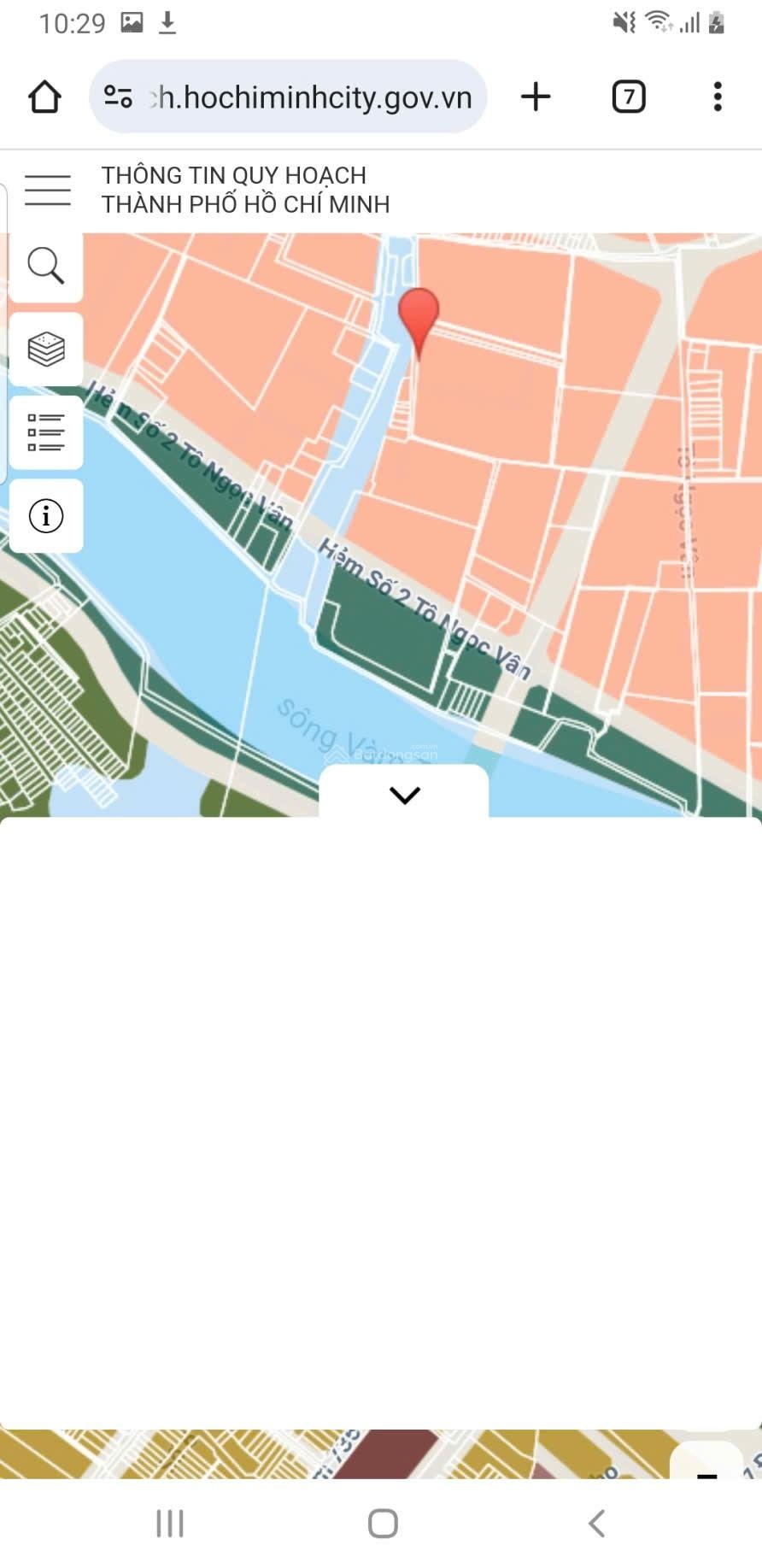Open recent apps from the navigation bar

tap(169, 1522)
